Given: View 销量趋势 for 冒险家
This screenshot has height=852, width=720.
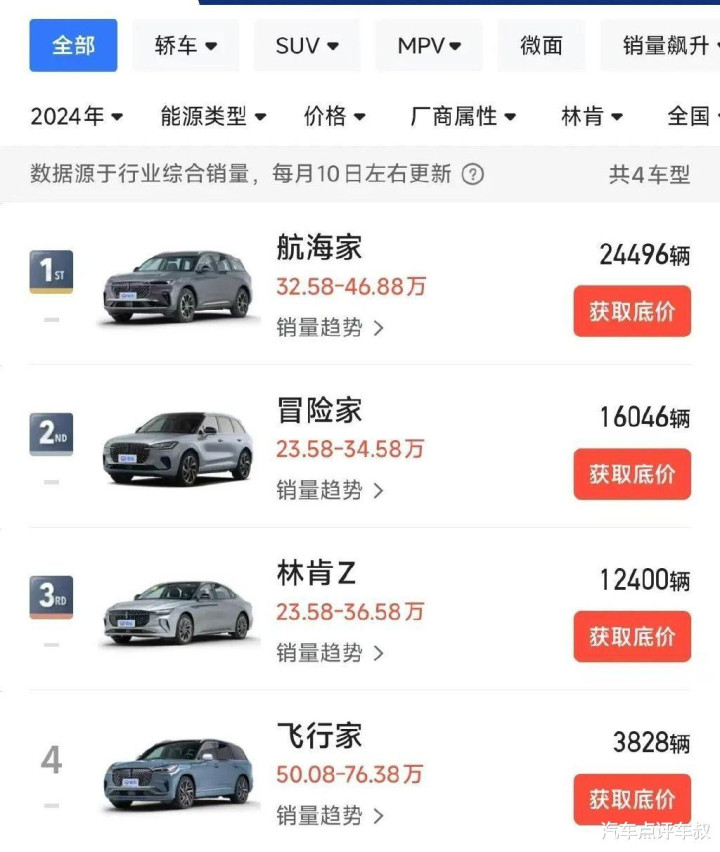Looking at the screenshot, I should (x=330, y=490).
